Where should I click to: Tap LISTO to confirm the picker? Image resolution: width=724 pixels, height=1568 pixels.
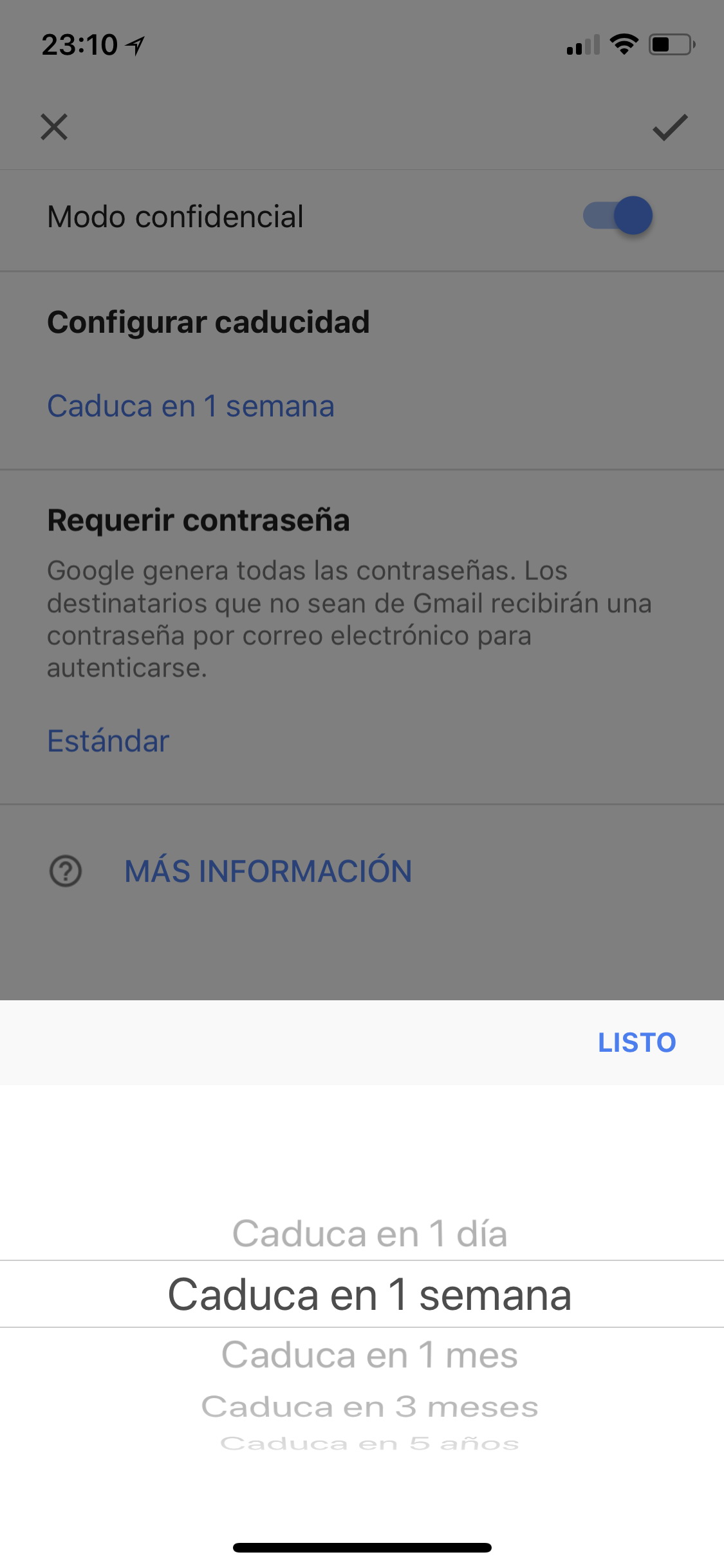[x=636, y=1043]
